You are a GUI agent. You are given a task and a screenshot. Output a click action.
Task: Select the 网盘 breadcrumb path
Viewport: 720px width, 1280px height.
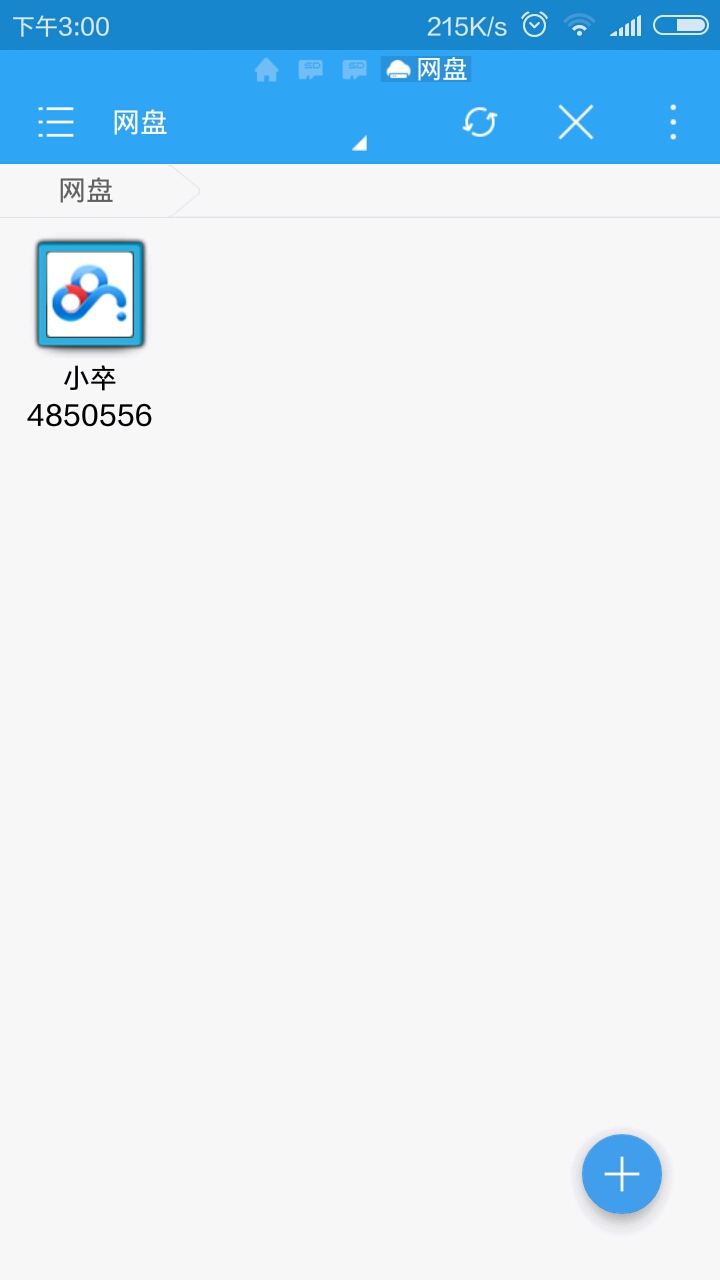click(86, 190)
